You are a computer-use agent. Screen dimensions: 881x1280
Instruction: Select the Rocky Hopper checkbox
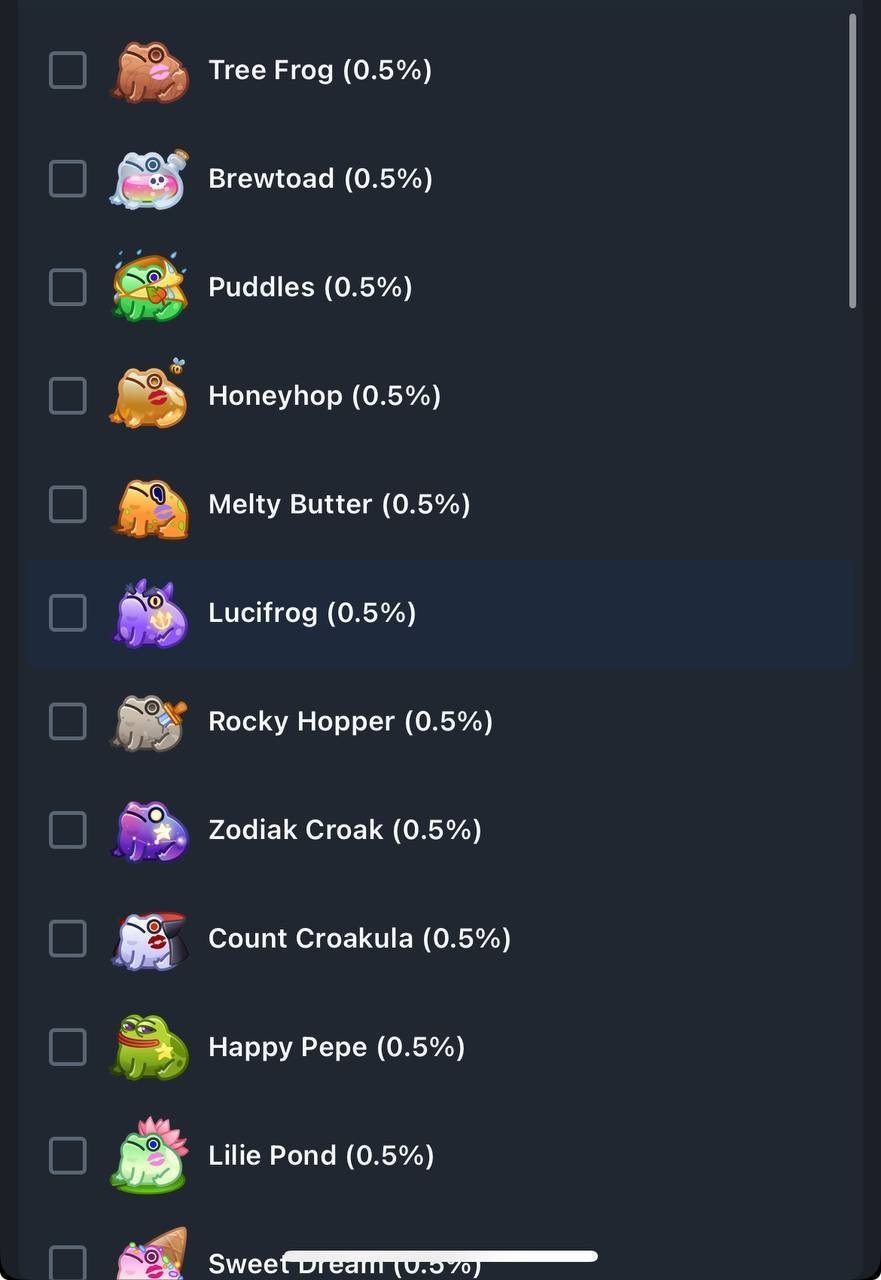click(x=68, y=721)
